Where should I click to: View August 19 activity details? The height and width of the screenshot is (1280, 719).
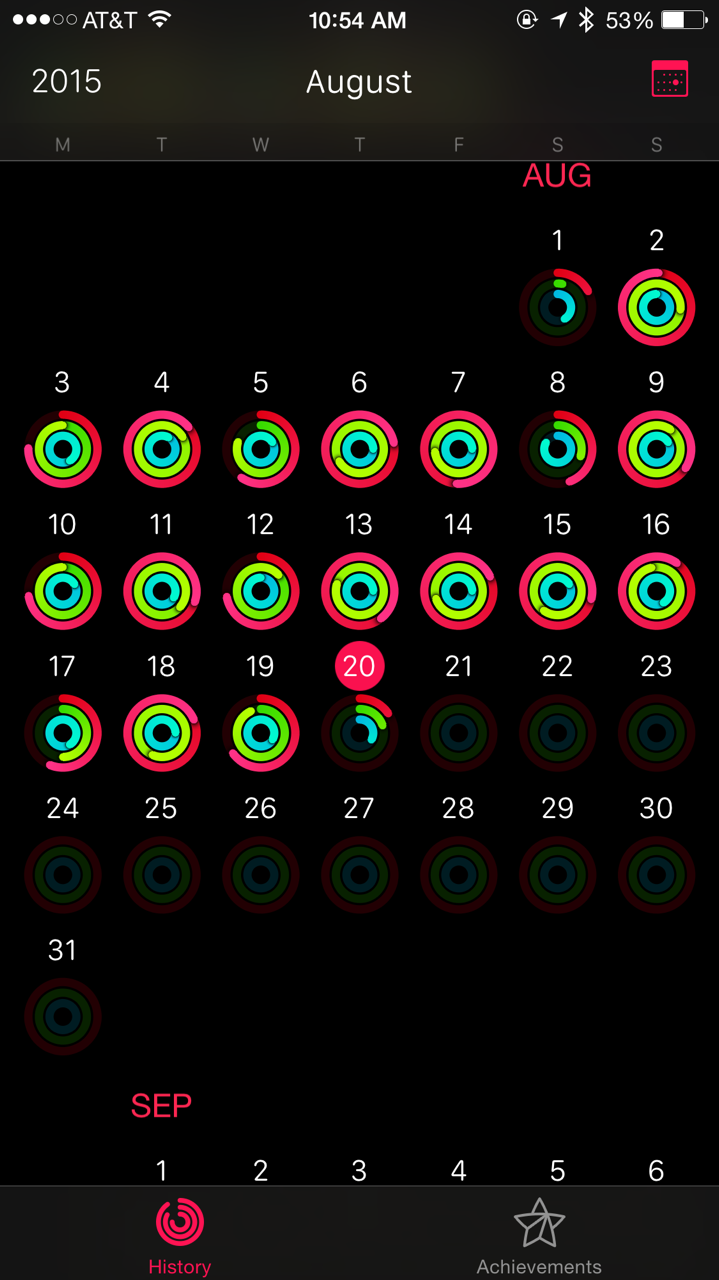pos(260,733)
